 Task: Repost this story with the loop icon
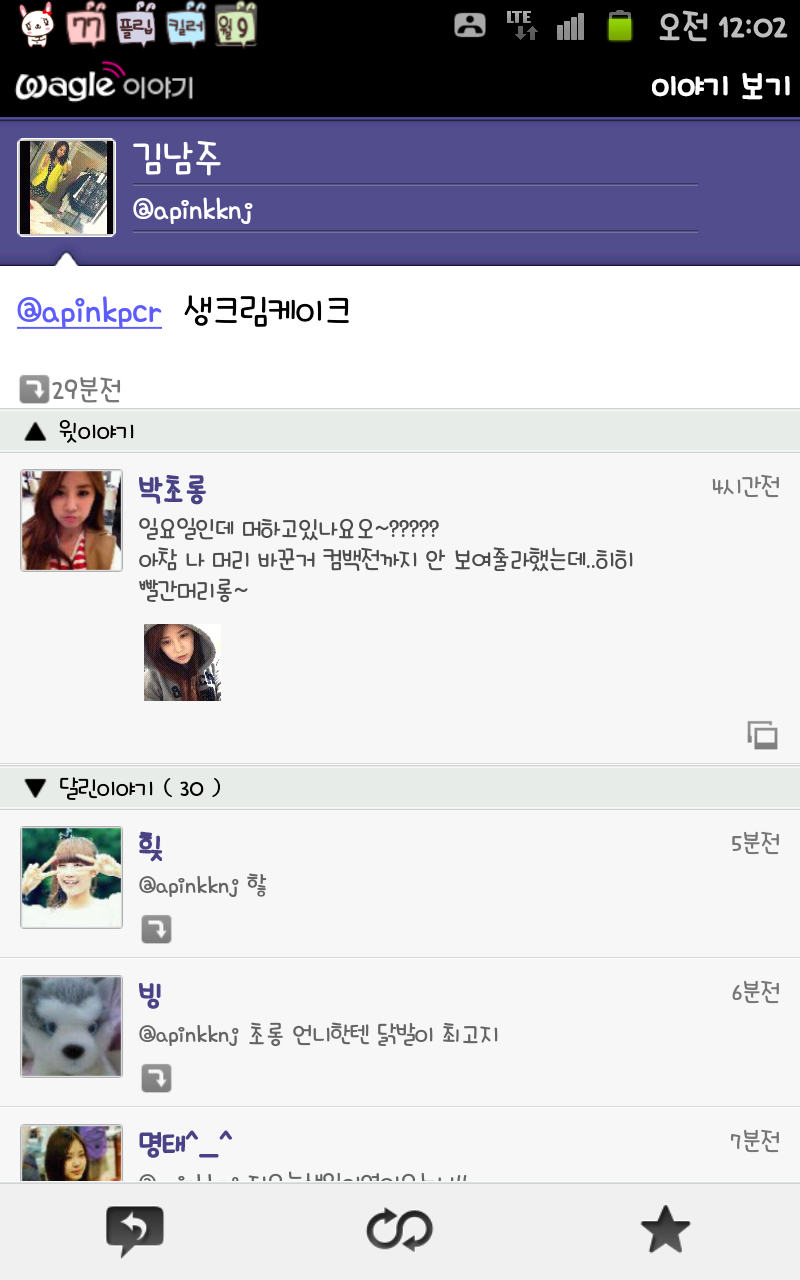(399, 1231)
